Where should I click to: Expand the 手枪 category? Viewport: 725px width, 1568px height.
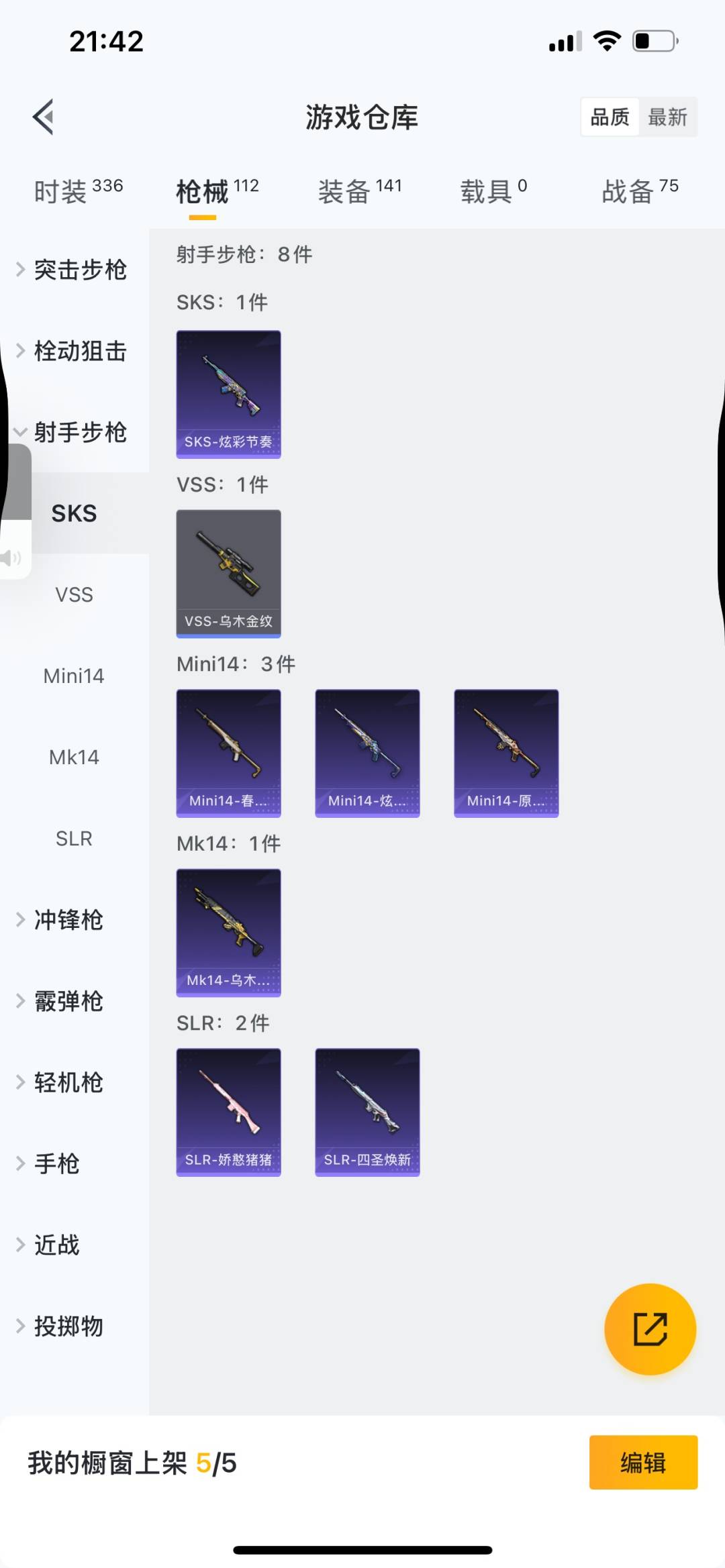[x=57, y=1163]
